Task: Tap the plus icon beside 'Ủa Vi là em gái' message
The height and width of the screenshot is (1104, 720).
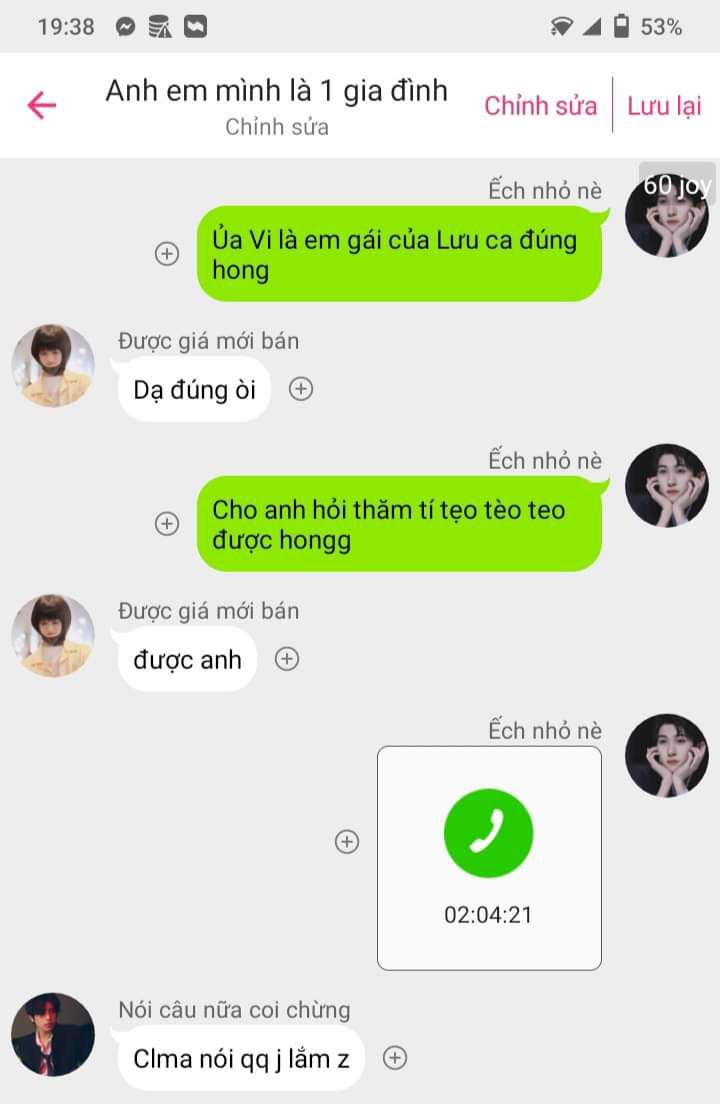Action: point(167,254)
